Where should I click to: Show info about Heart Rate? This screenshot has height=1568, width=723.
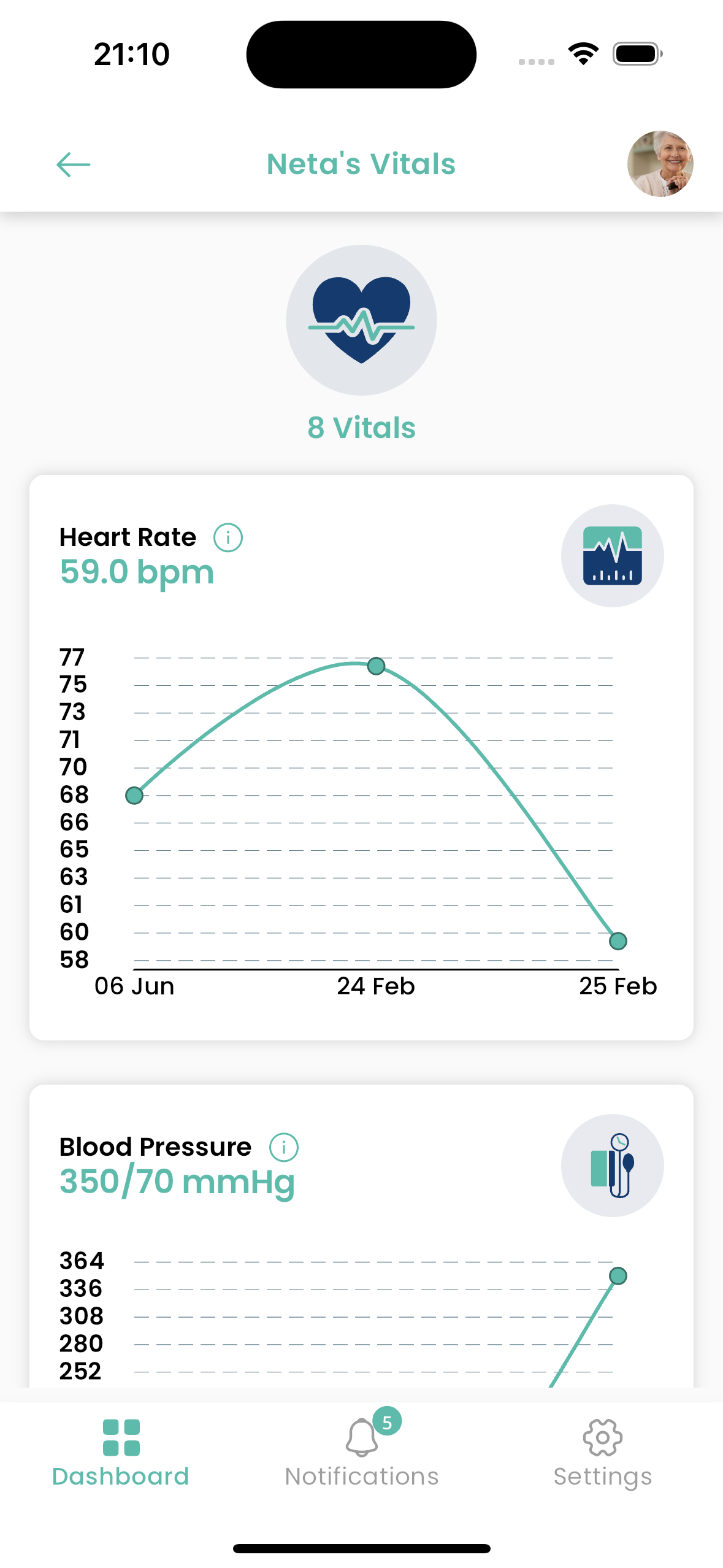tap(228, 538)
